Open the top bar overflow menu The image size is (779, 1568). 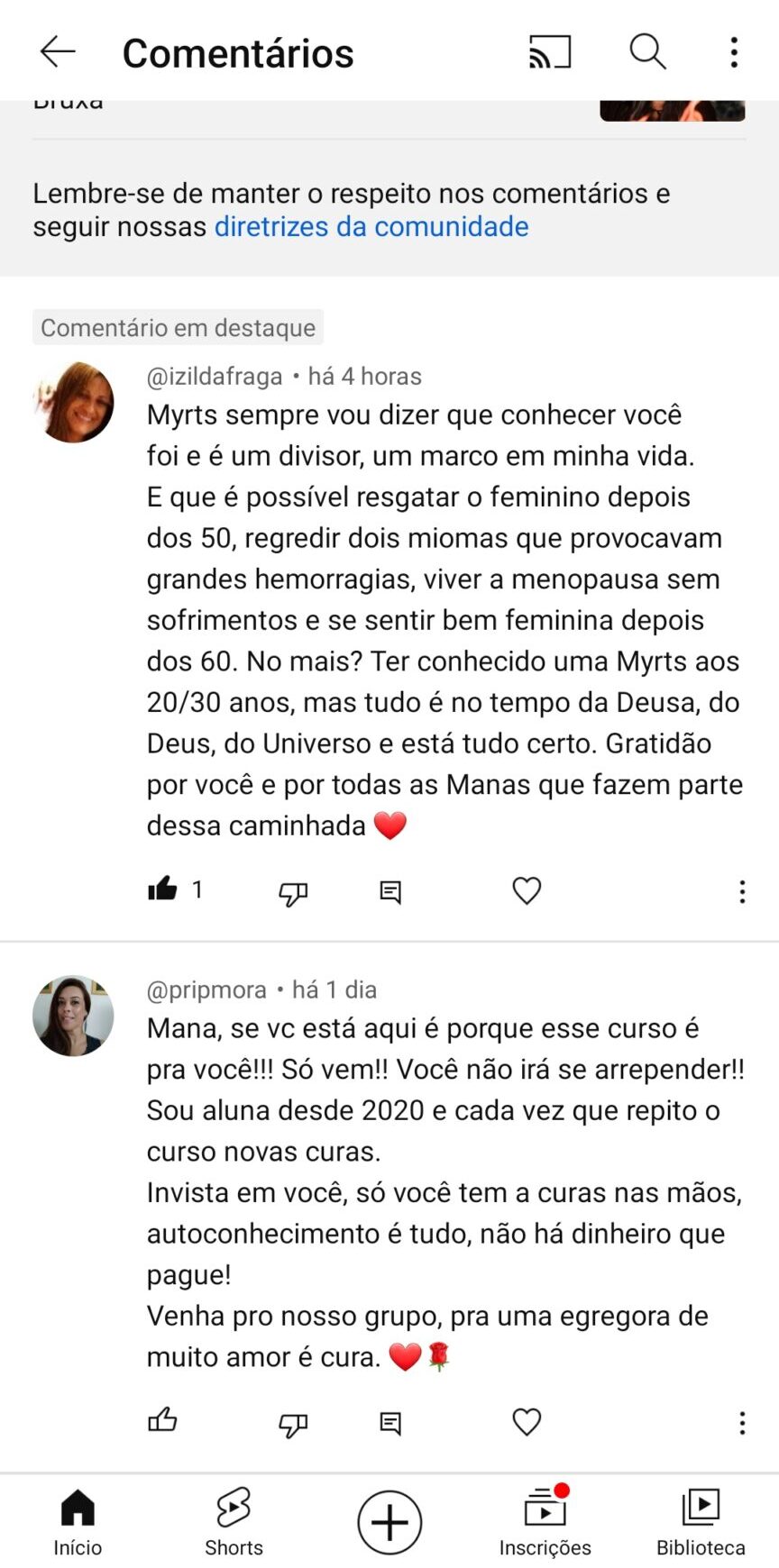click(x=734, y=52)
